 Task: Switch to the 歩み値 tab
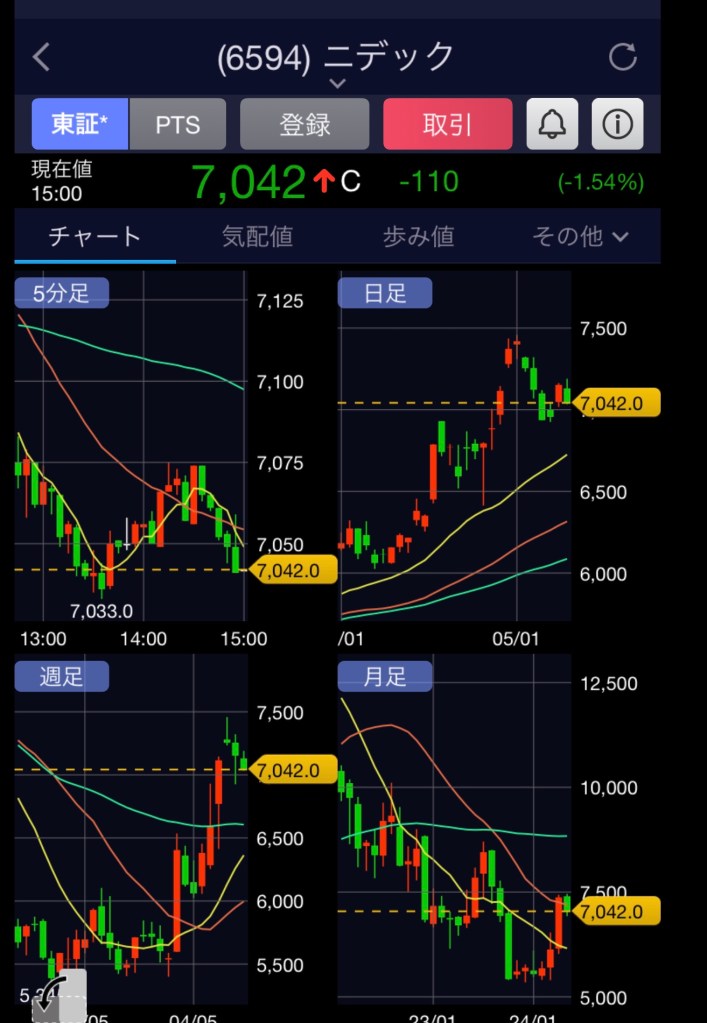pyautogui.click(x=418, y=237)
